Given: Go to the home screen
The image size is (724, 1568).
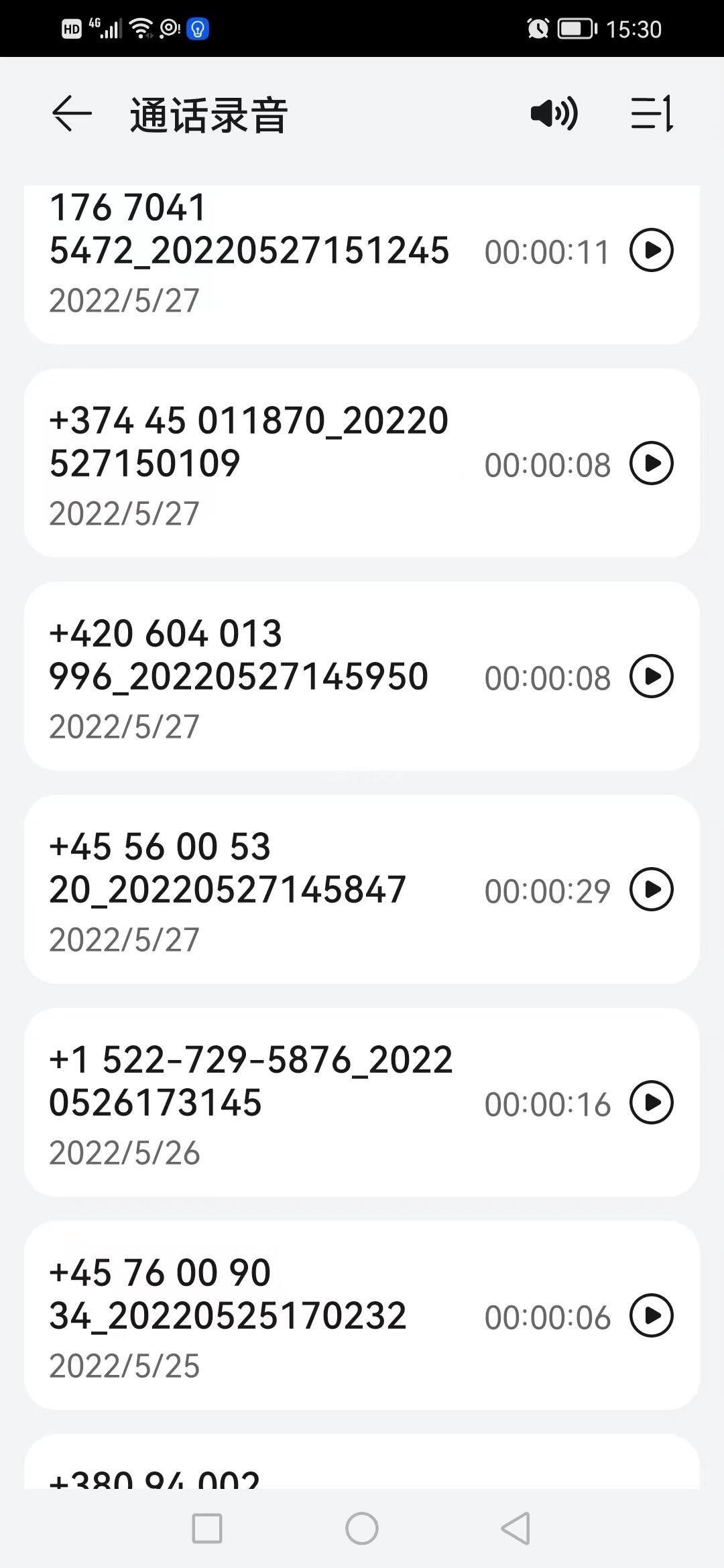Looking at the screenshot, I should coord(362,1528).
